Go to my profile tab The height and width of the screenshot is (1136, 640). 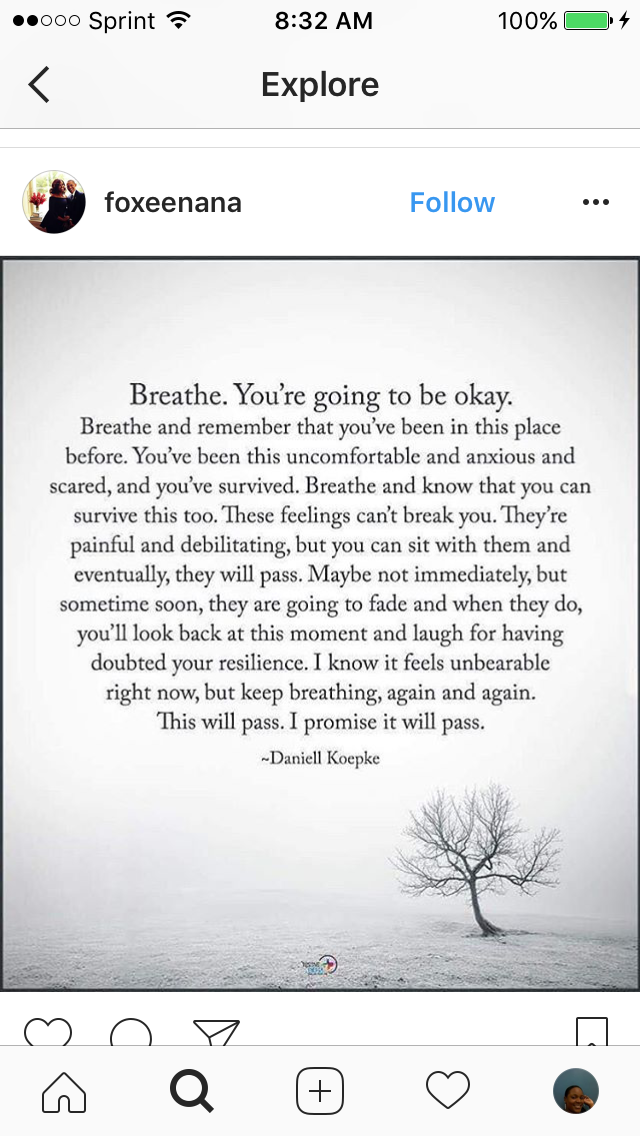point(576,1090)
